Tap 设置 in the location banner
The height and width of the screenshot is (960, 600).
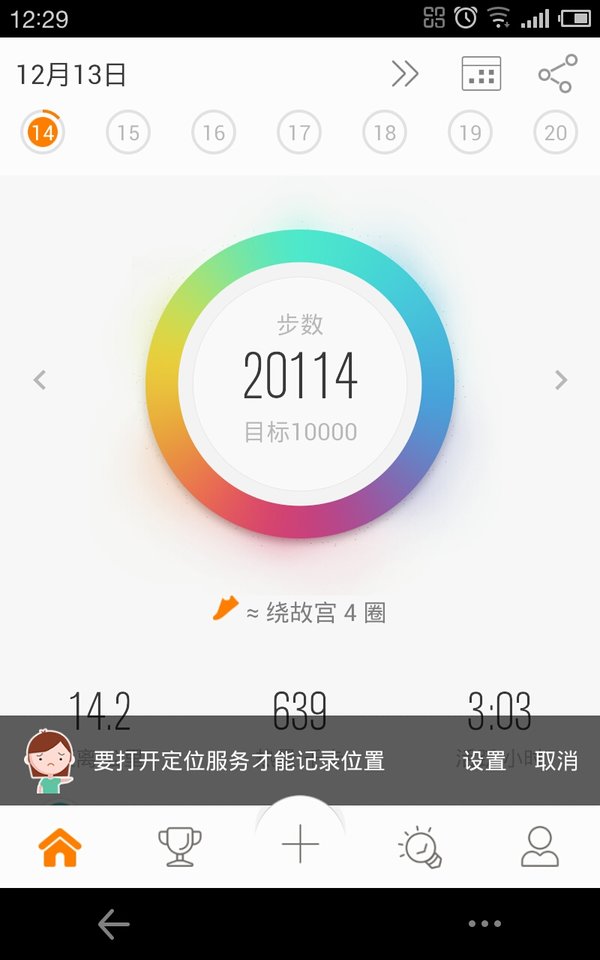click(484, 761)
